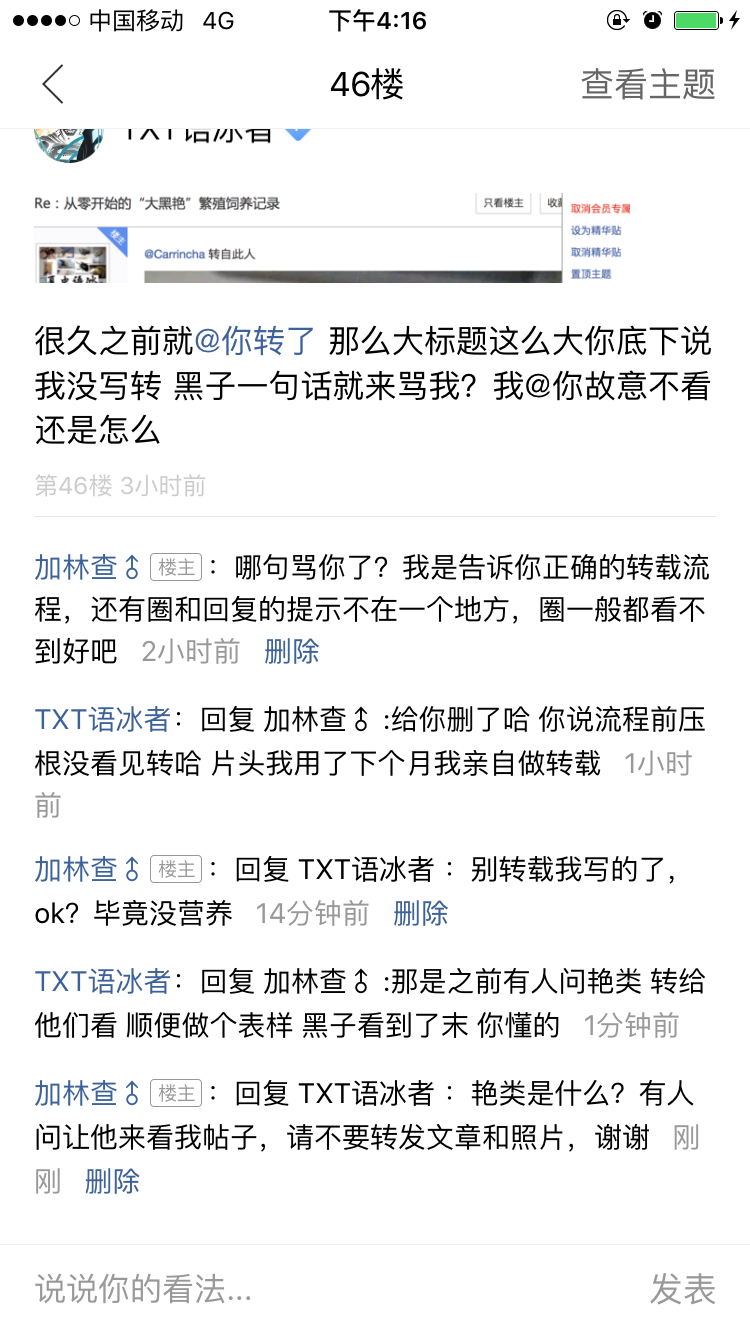The width and height of the screenshot is (750, 1334).
Task: Delete the reply posted 14分钟前
Action: [x=420, y=913]
